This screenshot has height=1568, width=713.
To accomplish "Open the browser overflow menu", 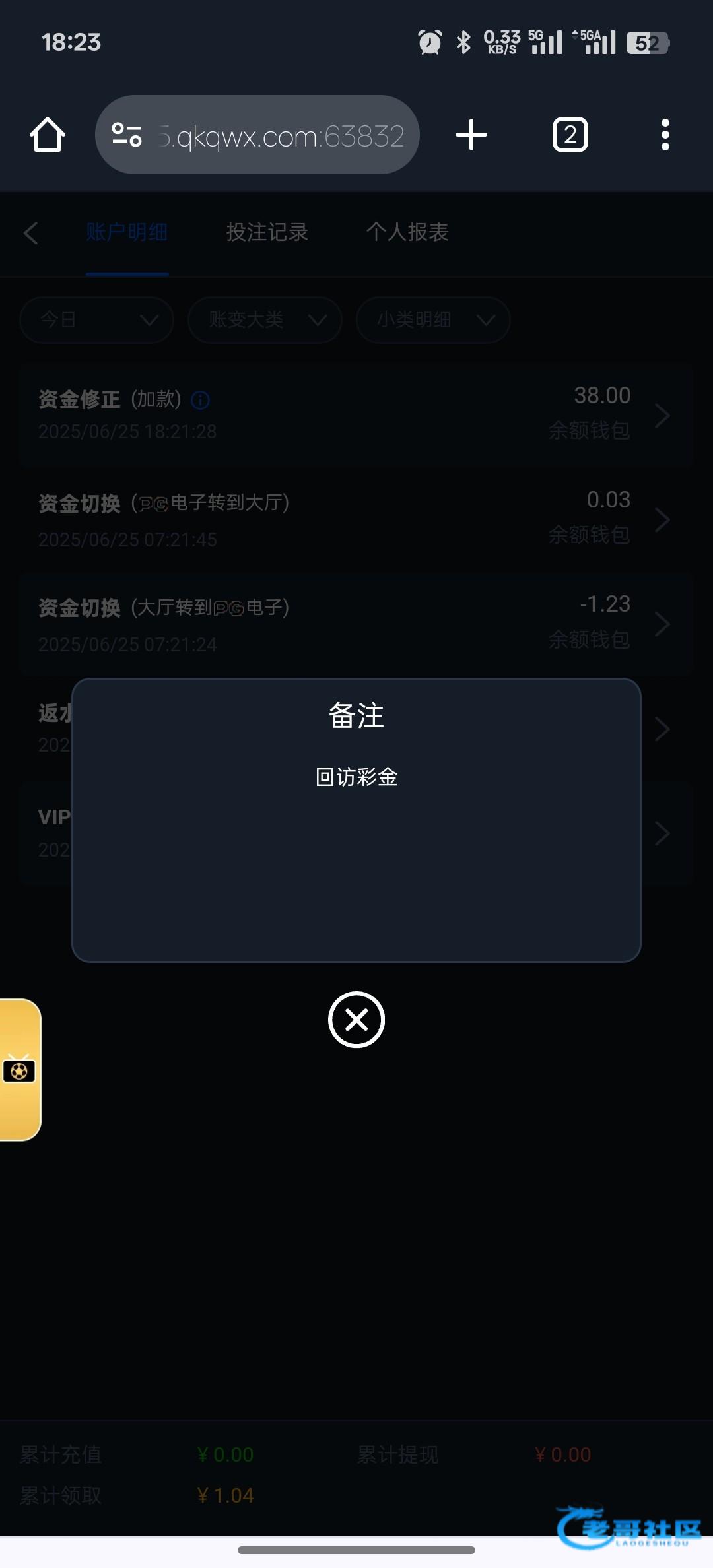I will [x=665, y=135].
